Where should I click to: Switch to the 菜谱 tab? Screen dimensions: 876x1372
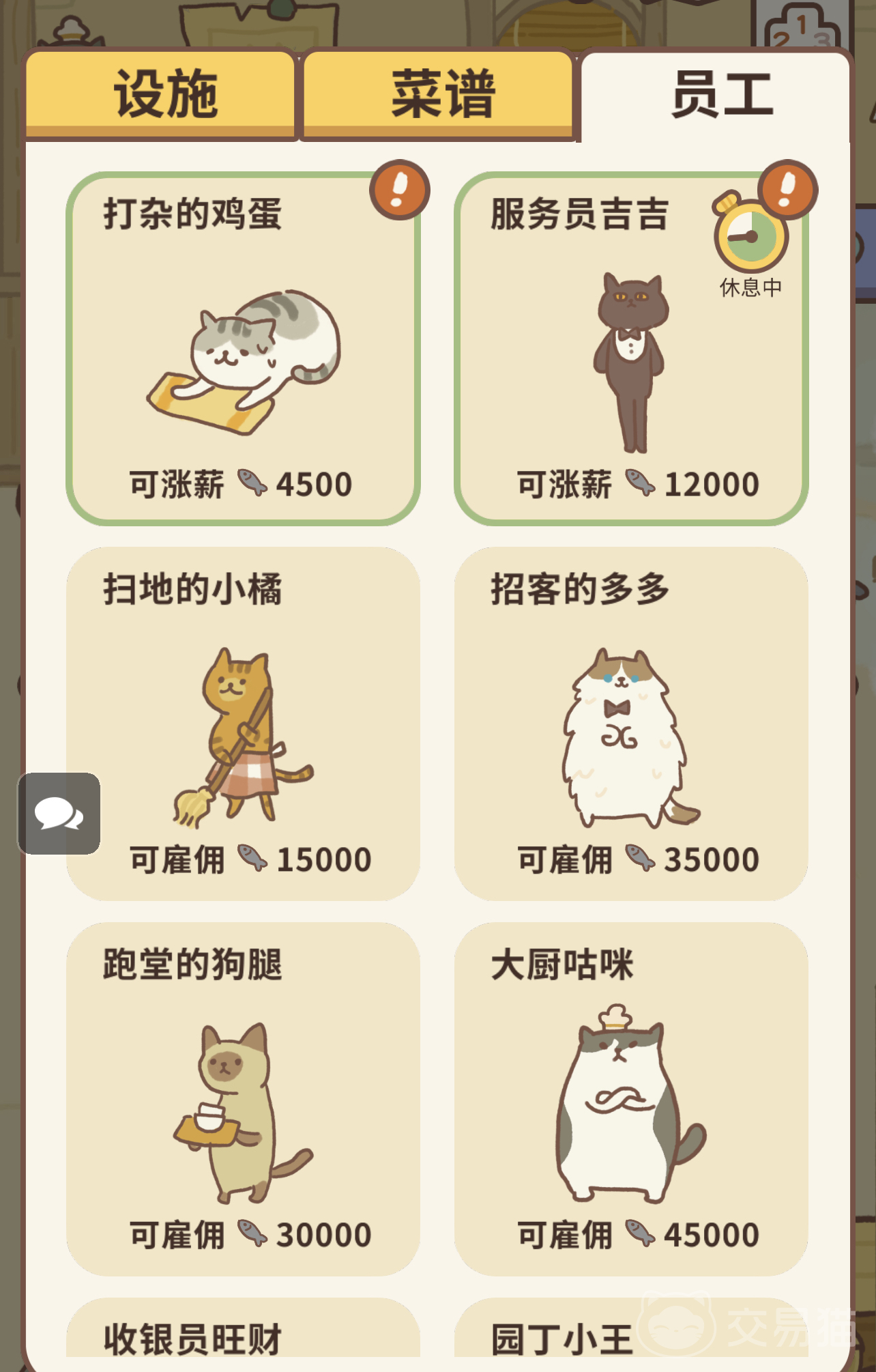439,94
